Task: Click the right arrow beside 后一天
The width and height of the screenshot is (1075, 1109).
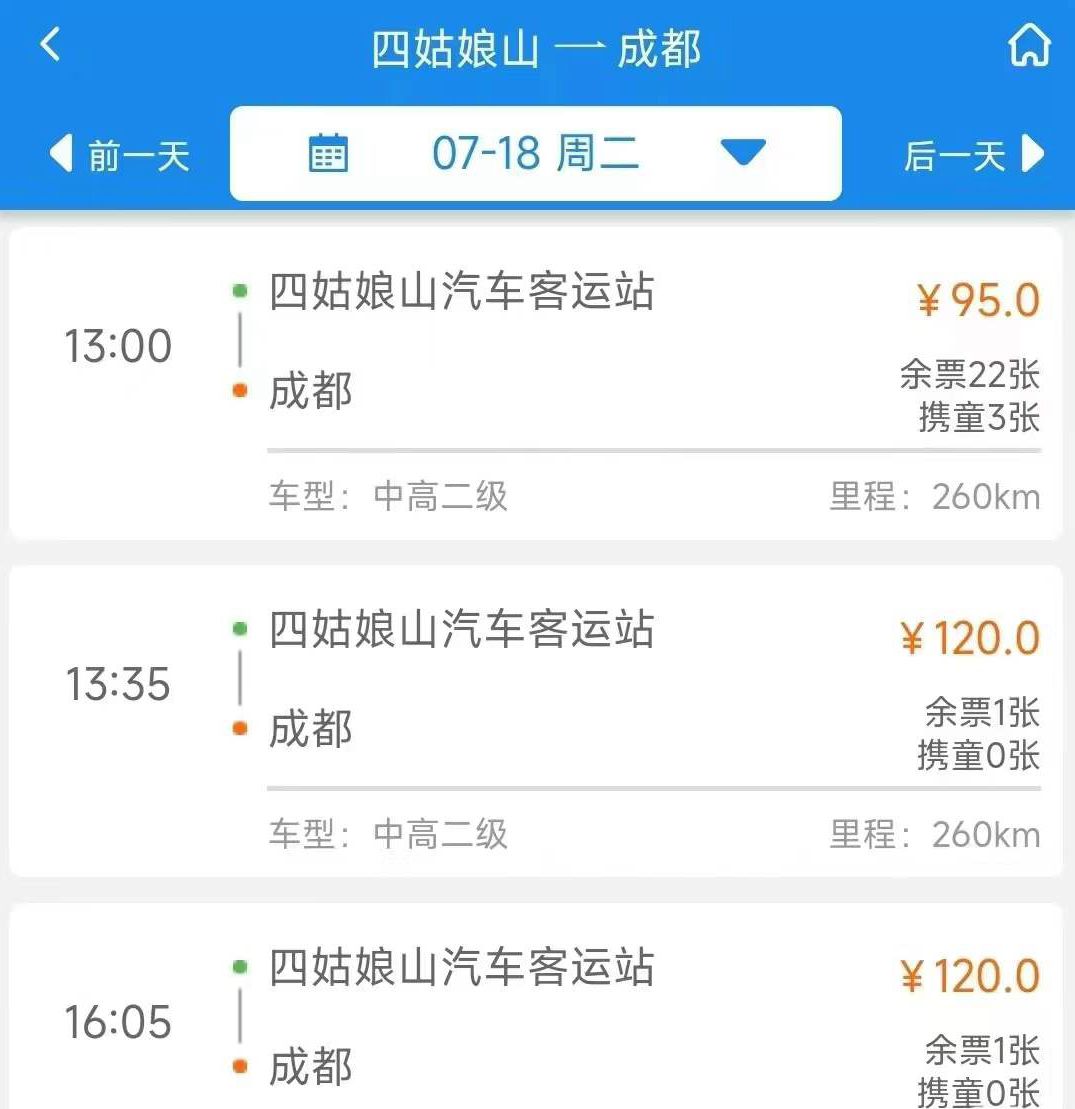Action: coord(1031,155)
